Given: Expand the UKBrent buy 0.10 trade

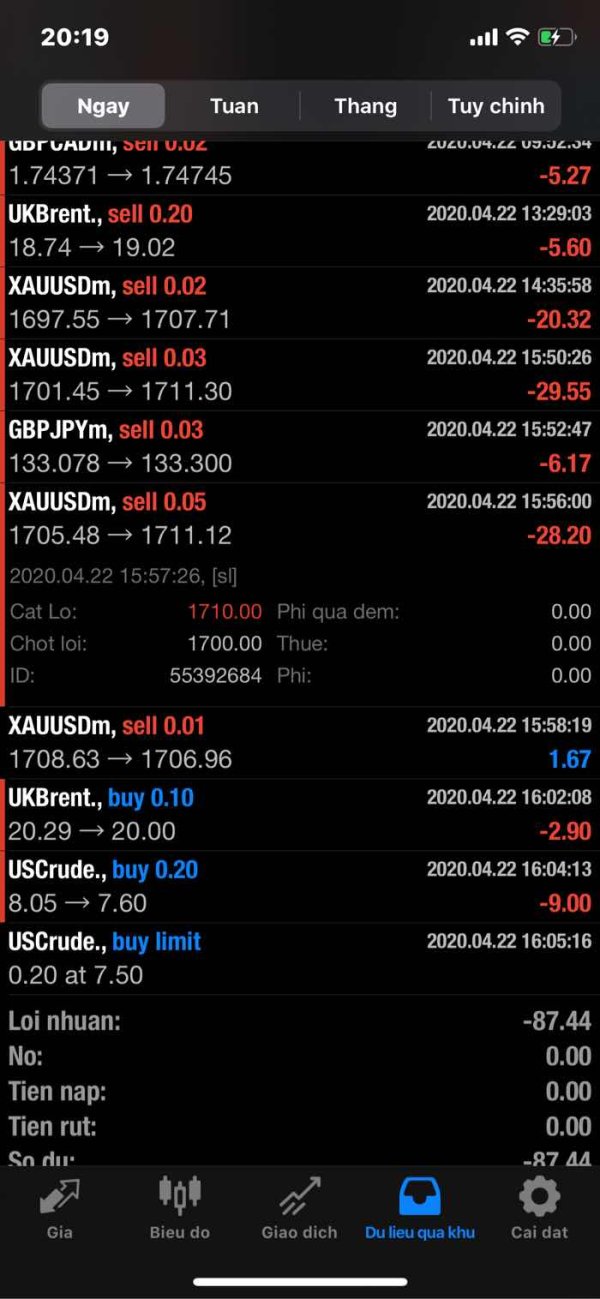Looking at the screenshot, I should click(x=300, y=815).
